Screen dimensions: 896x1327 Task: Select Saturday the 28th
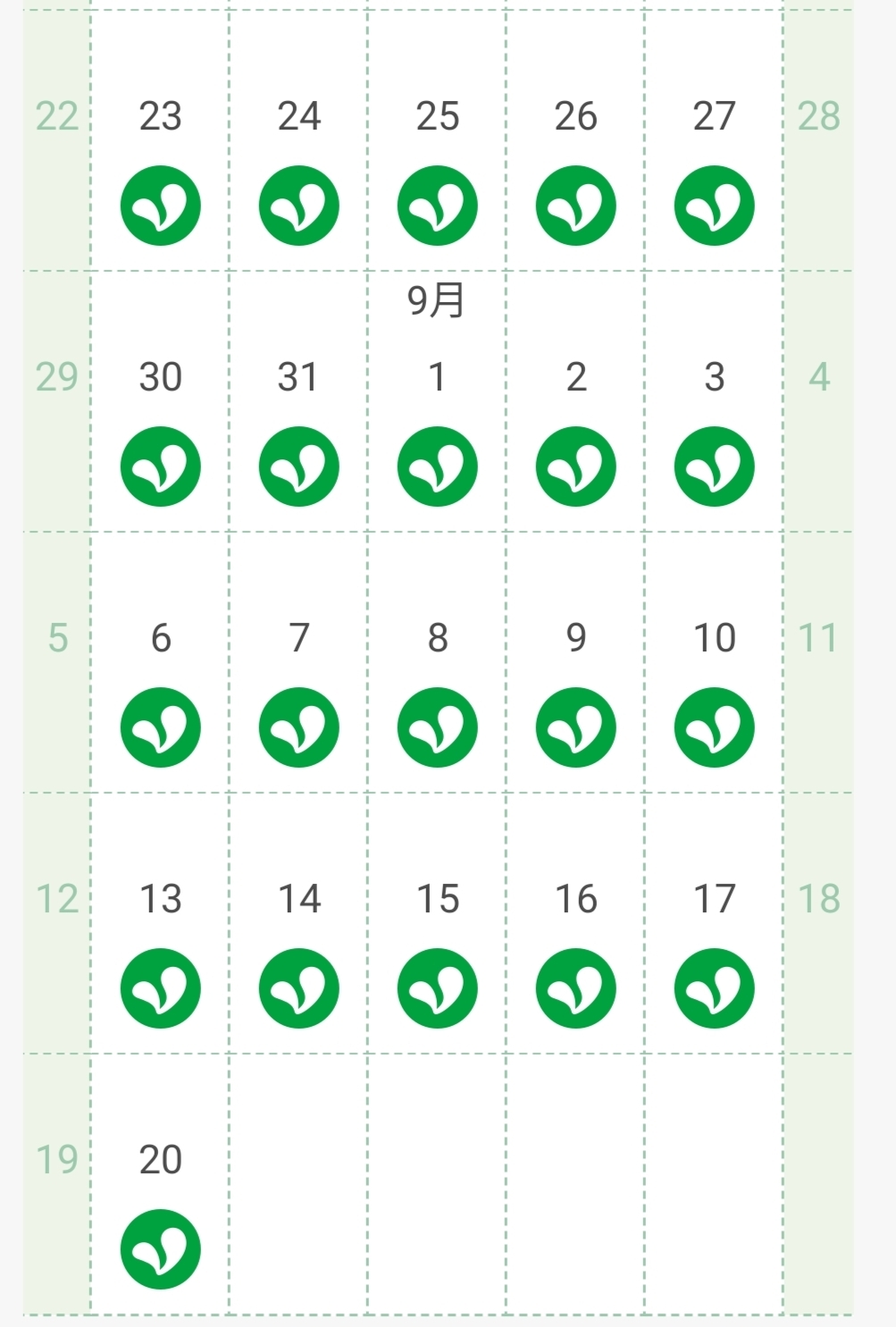pyautogui.click(x=818, y=140)
